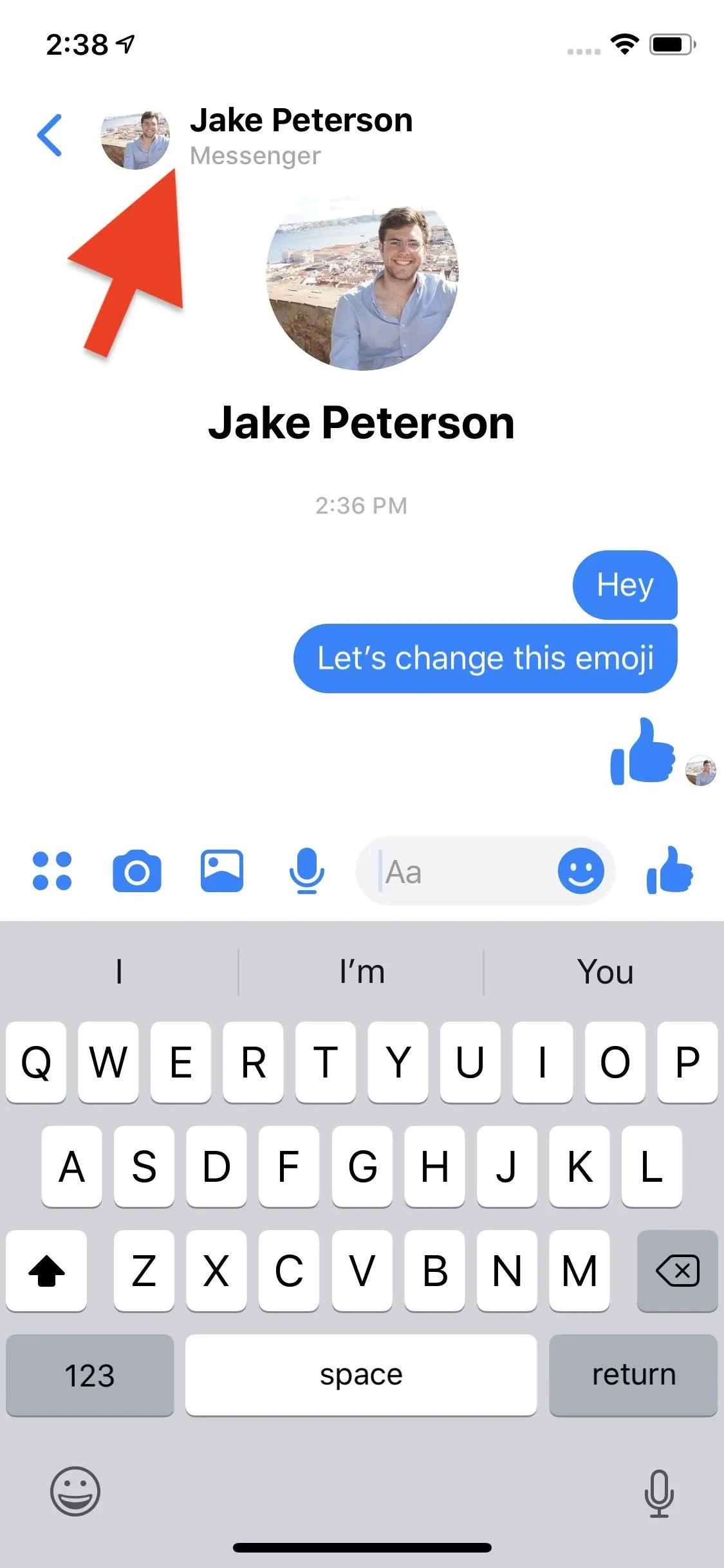Open the smiley emoji picker in message field
The height and width of the screenshot is (1568, 724).
click(581, 871)
